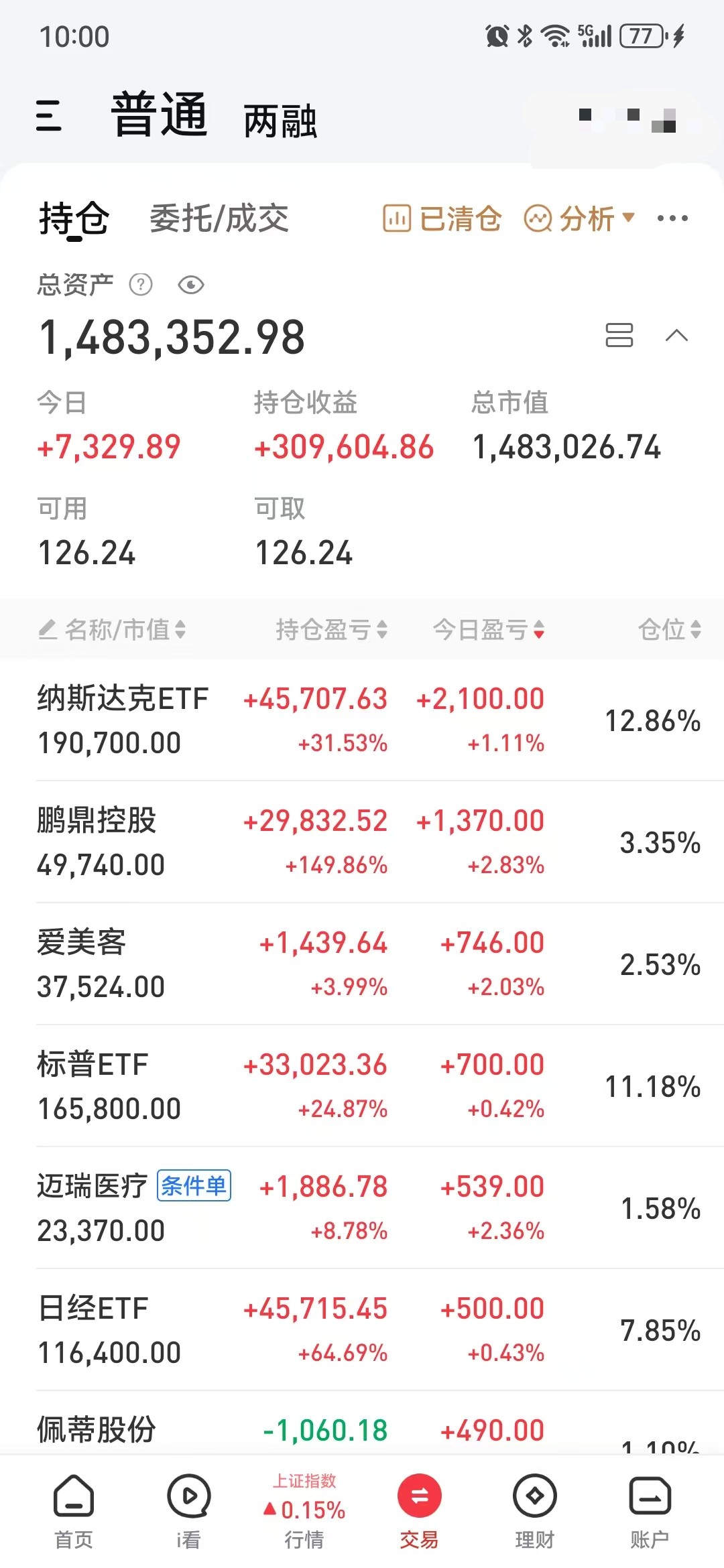Sort holdings by 持仓盈亏
The height and width of the screenshot is (1568, 724).
(332, 629)
